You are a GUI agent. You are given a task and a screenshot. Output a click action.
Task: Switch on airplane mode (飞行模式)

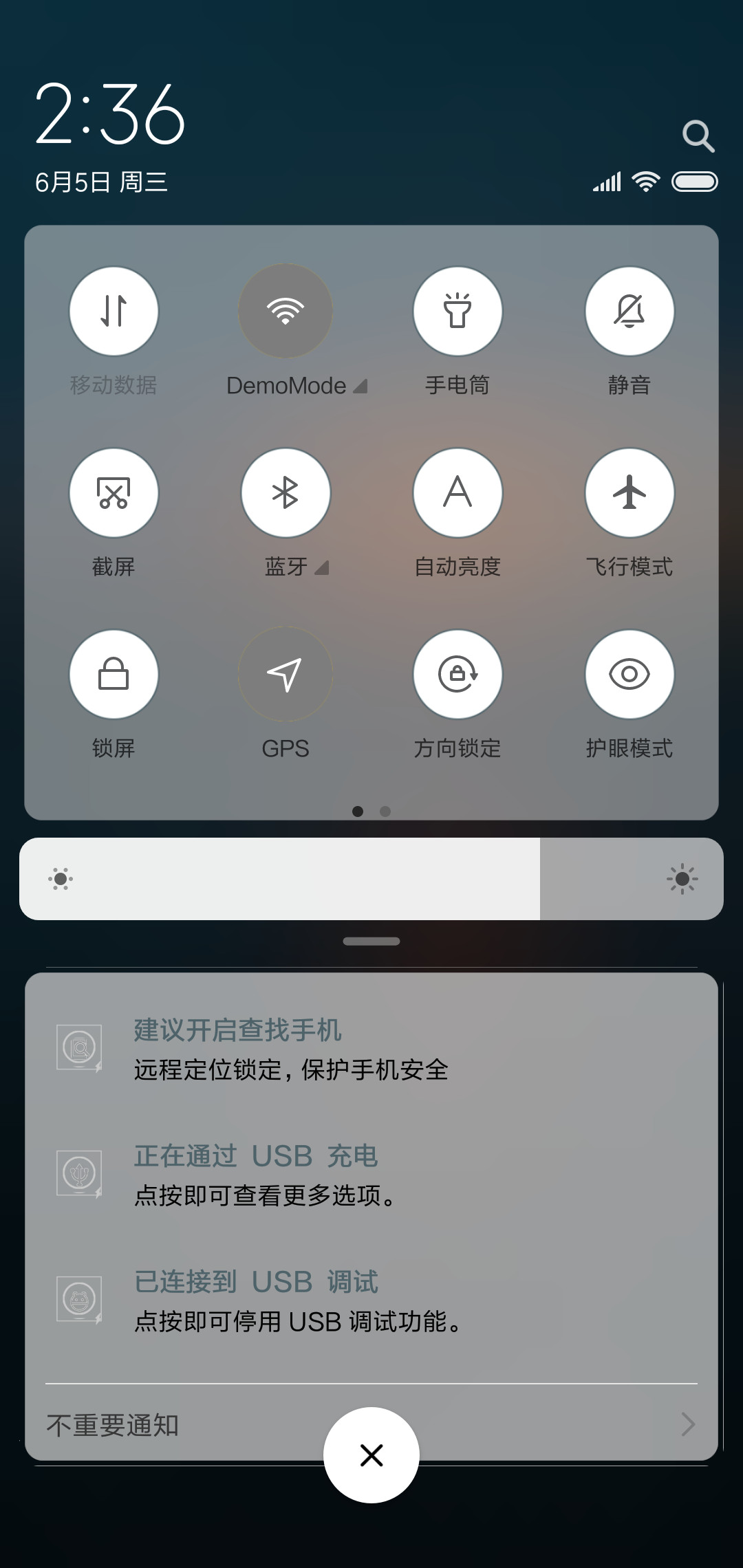tap(629, 492)
